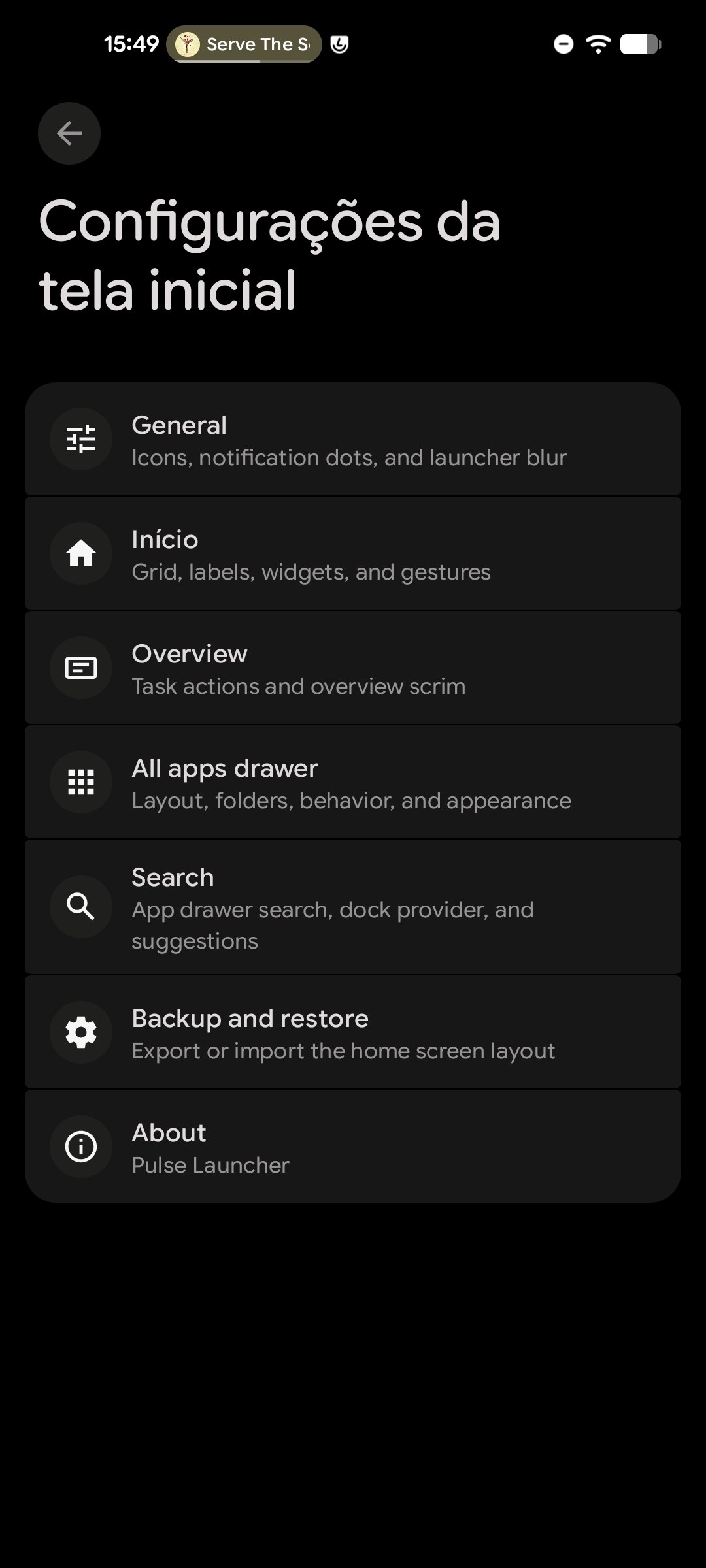Viewport: 706px width, 1568px height.
Task: Open Search settings
Action: point(353,907)
